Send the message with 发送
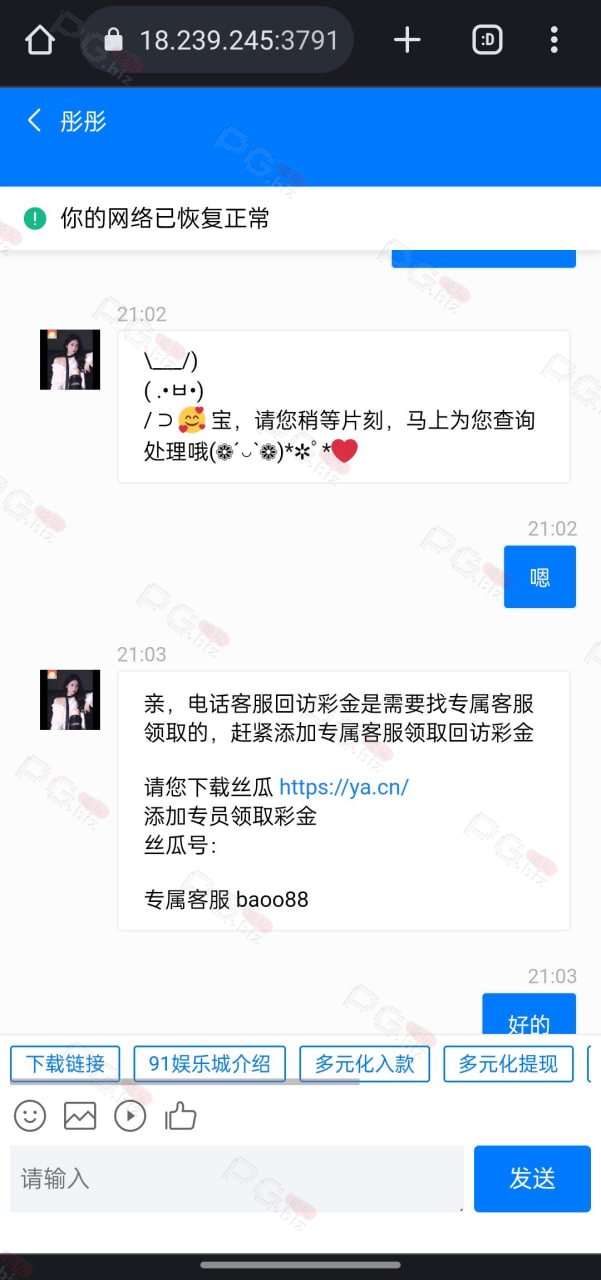The image size is (601, 1280). (532, 1179)
